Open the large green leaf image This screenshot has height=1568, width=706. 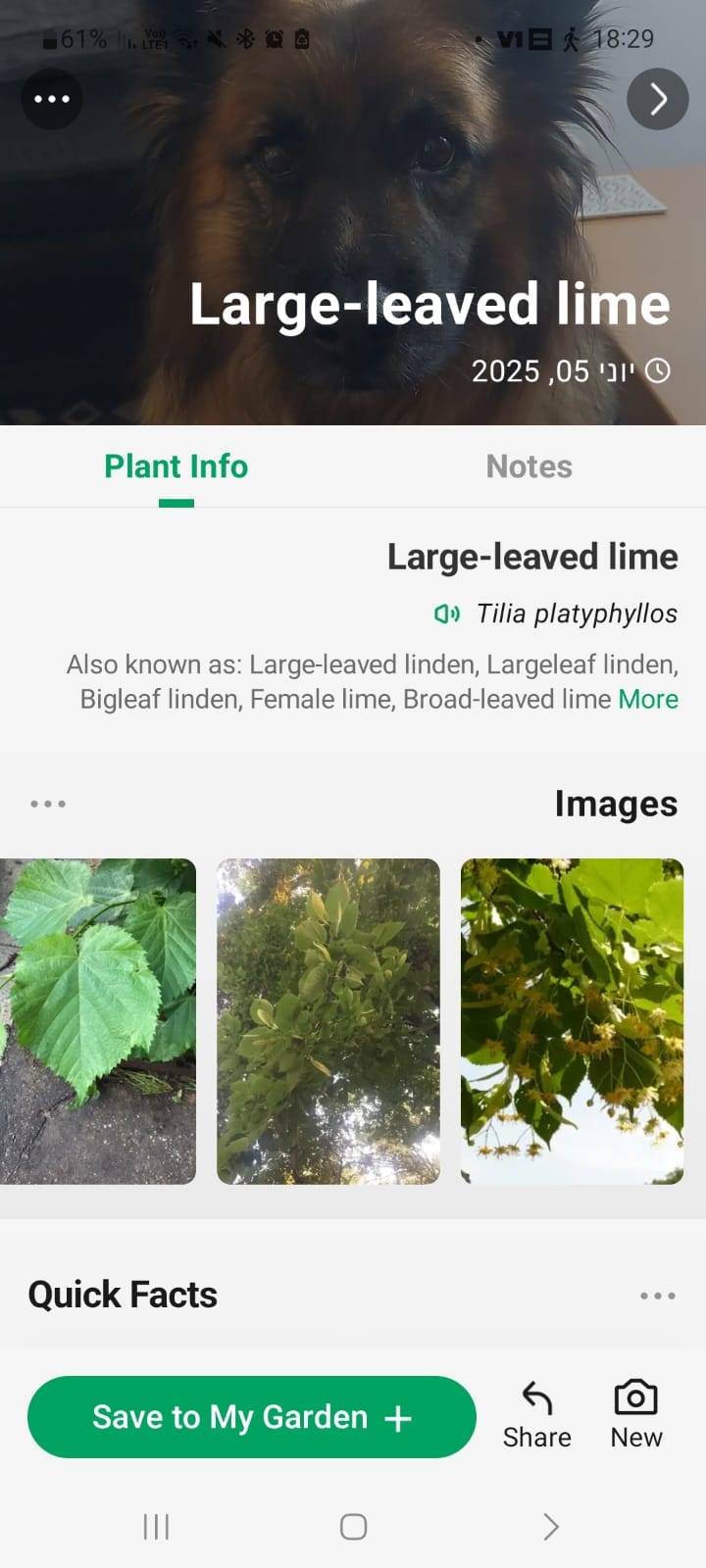96,1020
